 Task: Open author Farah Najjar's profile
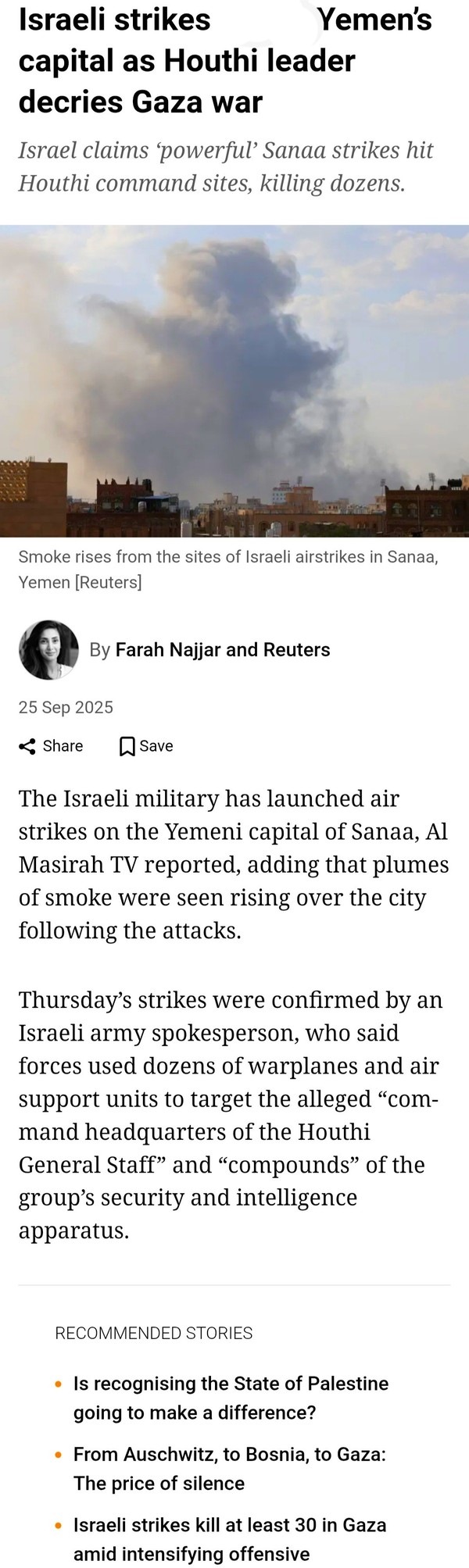161,650
